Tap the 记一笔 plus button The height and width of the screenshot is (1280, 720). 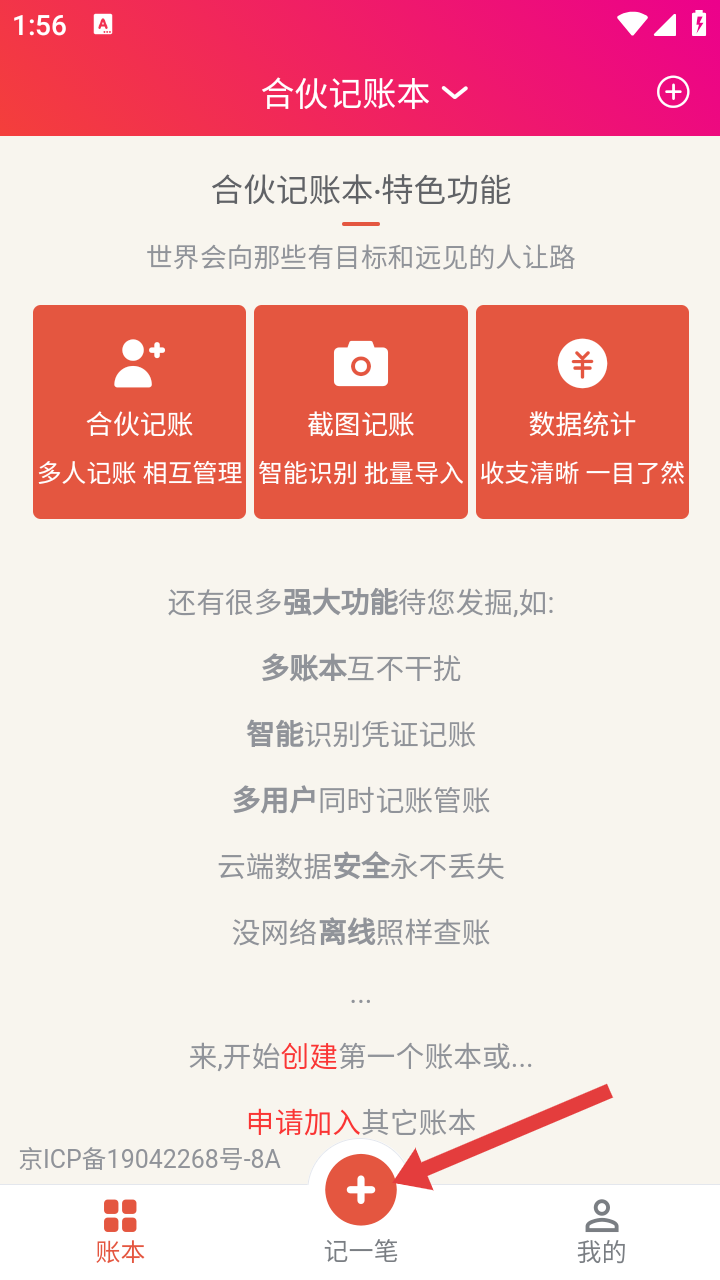pos(361,1189)
